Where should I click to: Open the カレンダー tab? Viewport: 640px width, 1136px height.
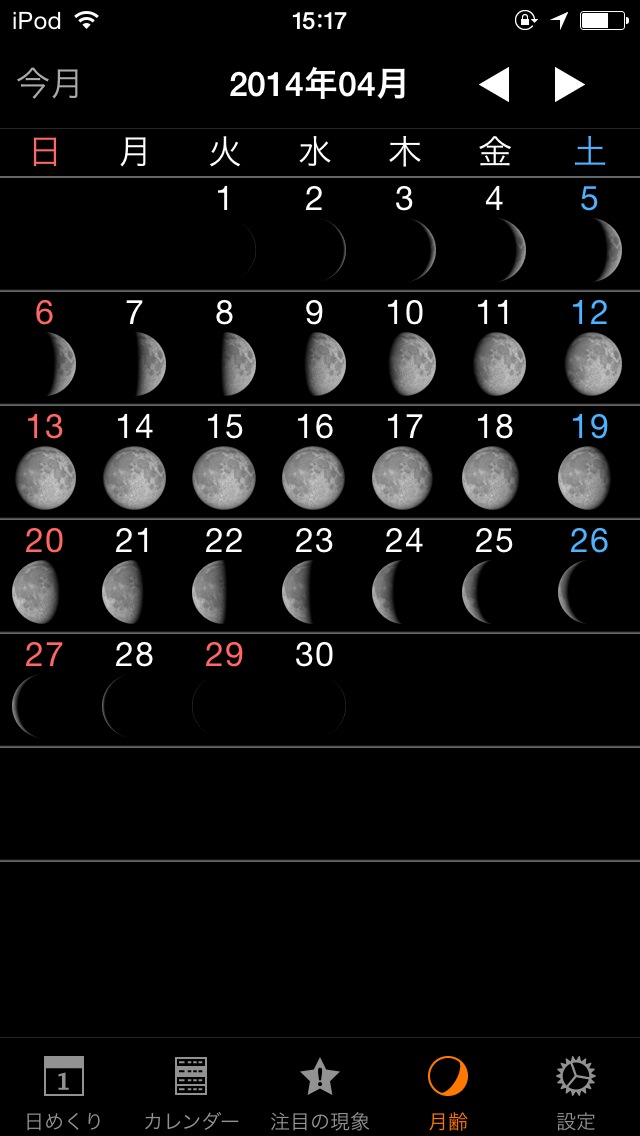point(191,1090)
